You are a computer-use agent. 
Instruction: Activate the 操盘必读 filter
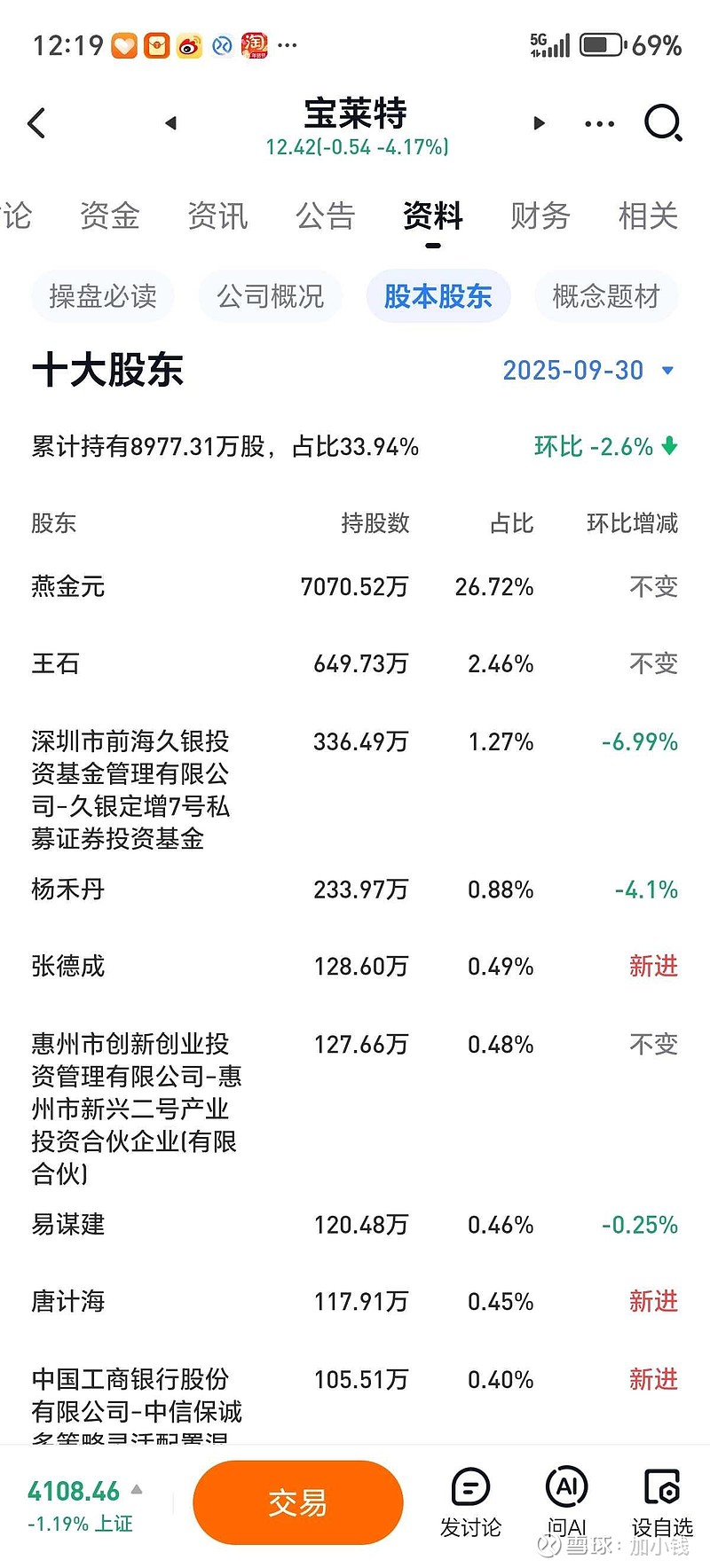(102, 296)
